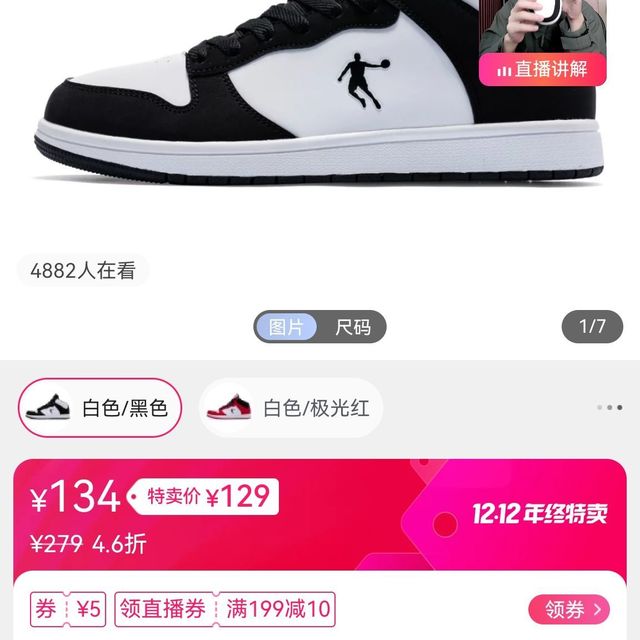Tap 领券 to claim coupons
640x640 pixels.
pyautogui.click(x=568, y=609)
